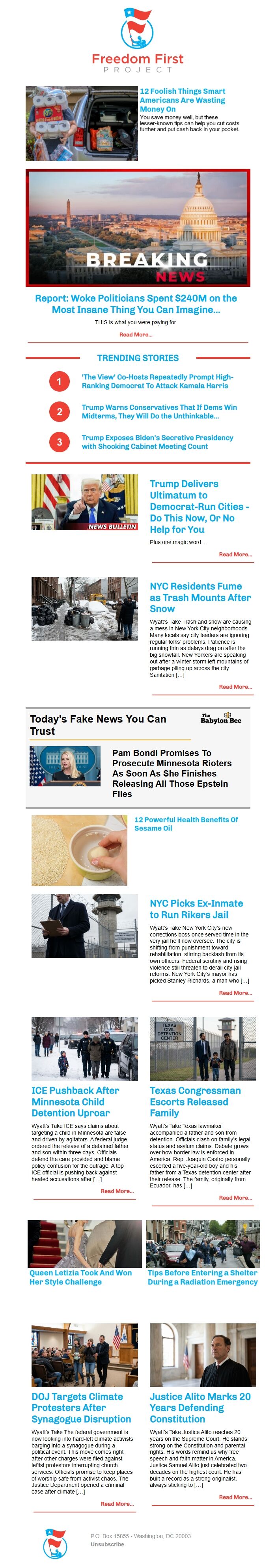Read more about Justice Alito's 20 years
Image resolution: width=276 pixels, height=1568 pixels.
click(235, 1497)
